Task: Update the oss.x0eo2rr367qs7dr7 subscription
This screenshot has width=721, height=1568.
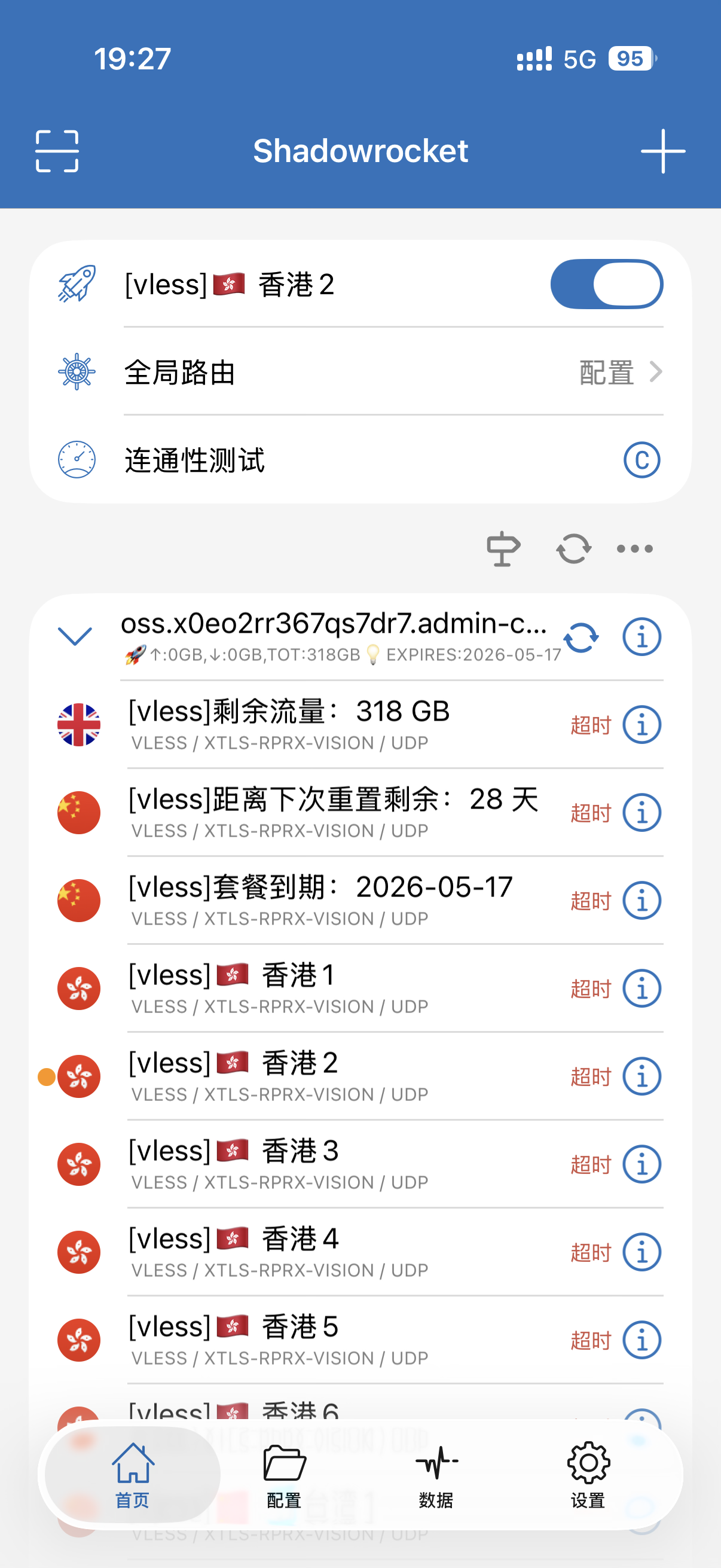Action: [x=581, y=637]
